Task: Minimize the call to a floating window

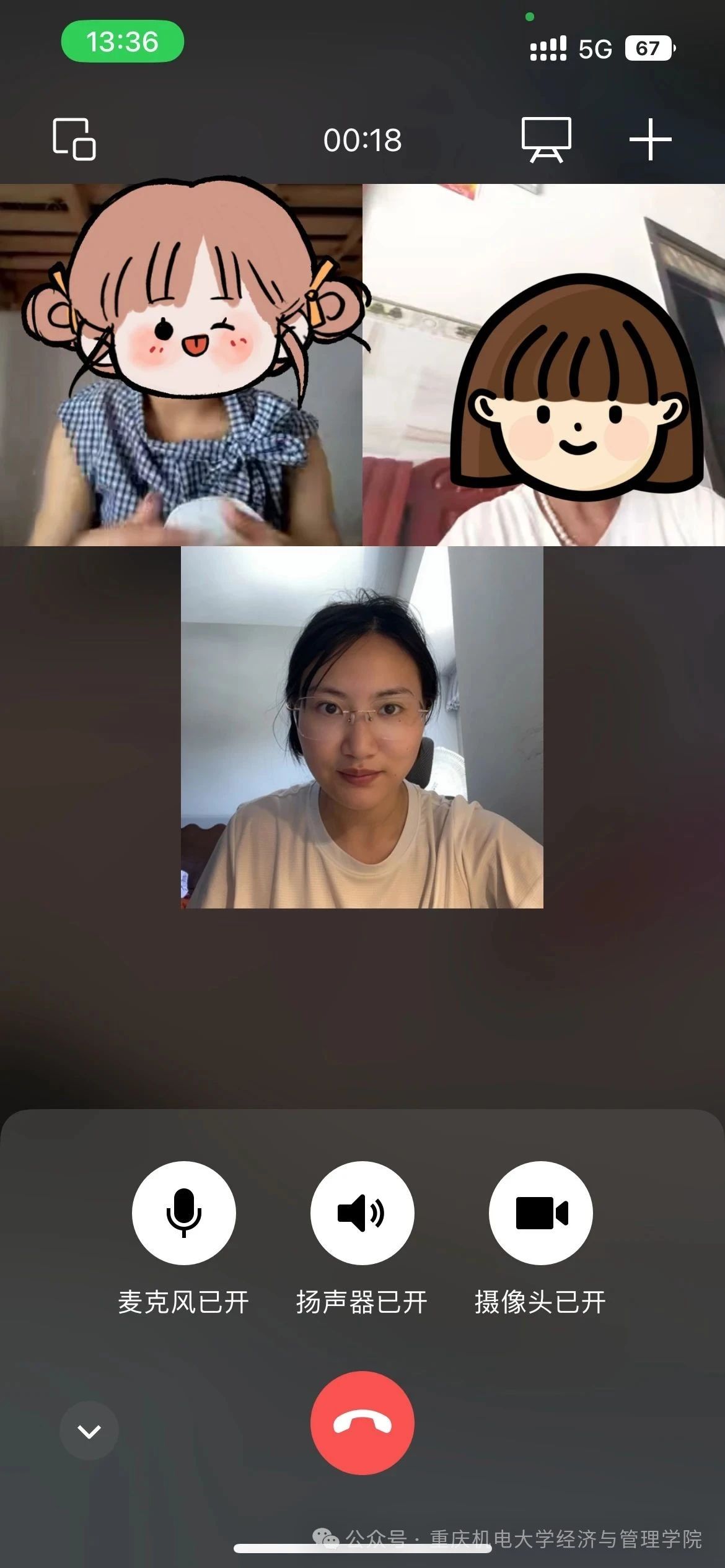Action: point(74,139)
